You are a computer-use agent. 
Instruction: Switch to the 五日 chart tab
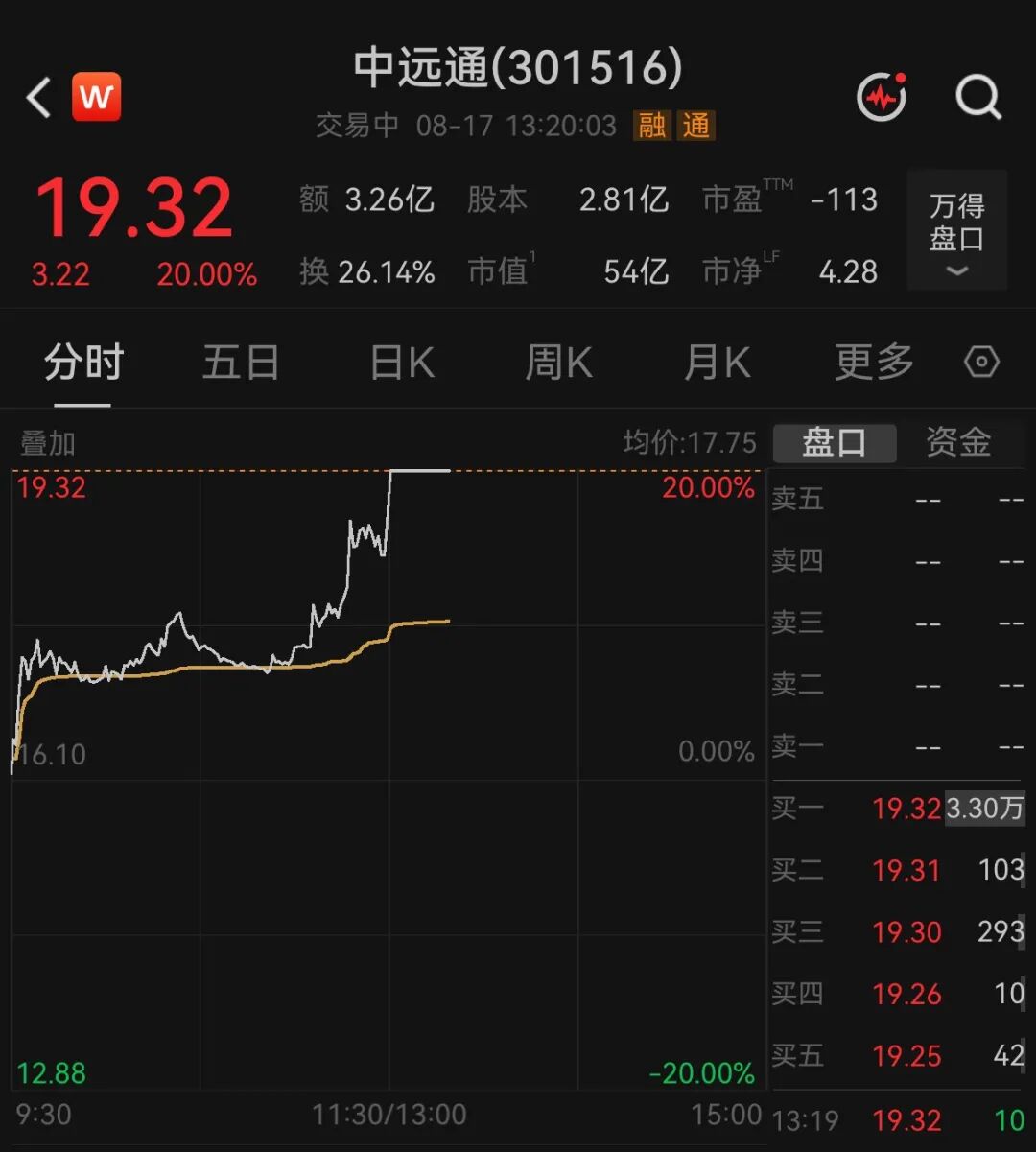(x=241, y=364)
